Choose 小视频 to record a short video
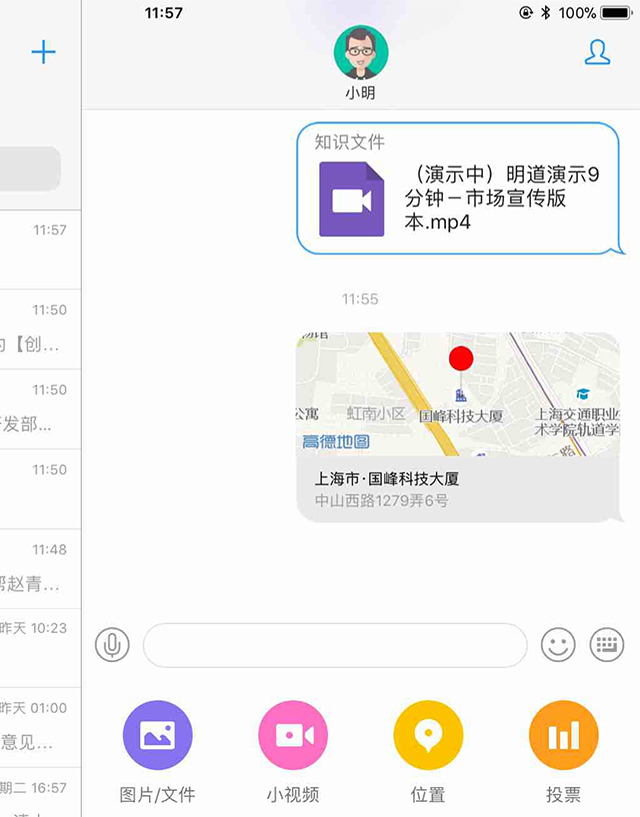 [293, 736]
